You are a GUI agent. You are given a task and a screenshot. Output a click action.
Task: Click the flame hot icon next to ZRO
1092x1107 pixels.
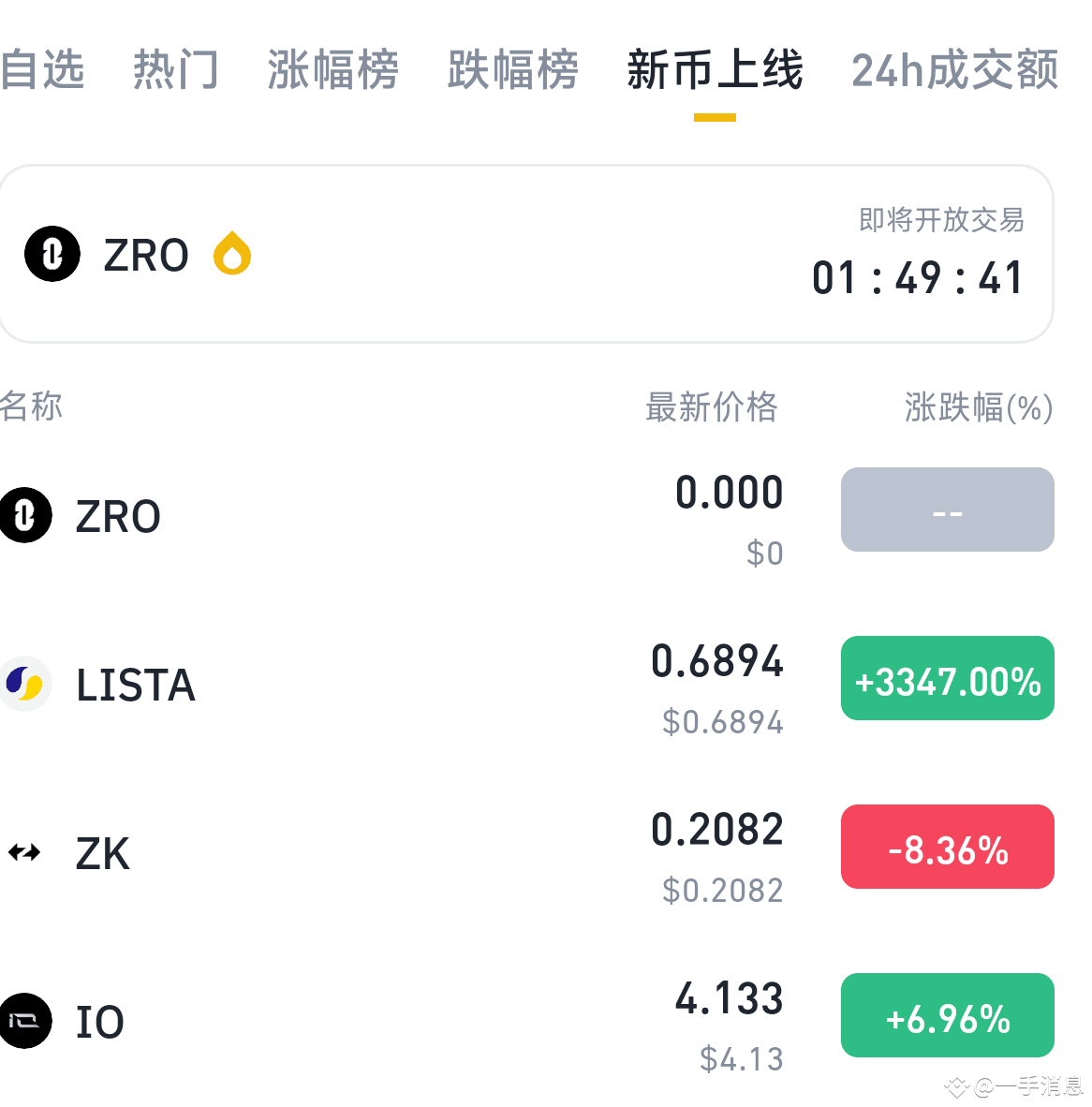pos(230,253)
